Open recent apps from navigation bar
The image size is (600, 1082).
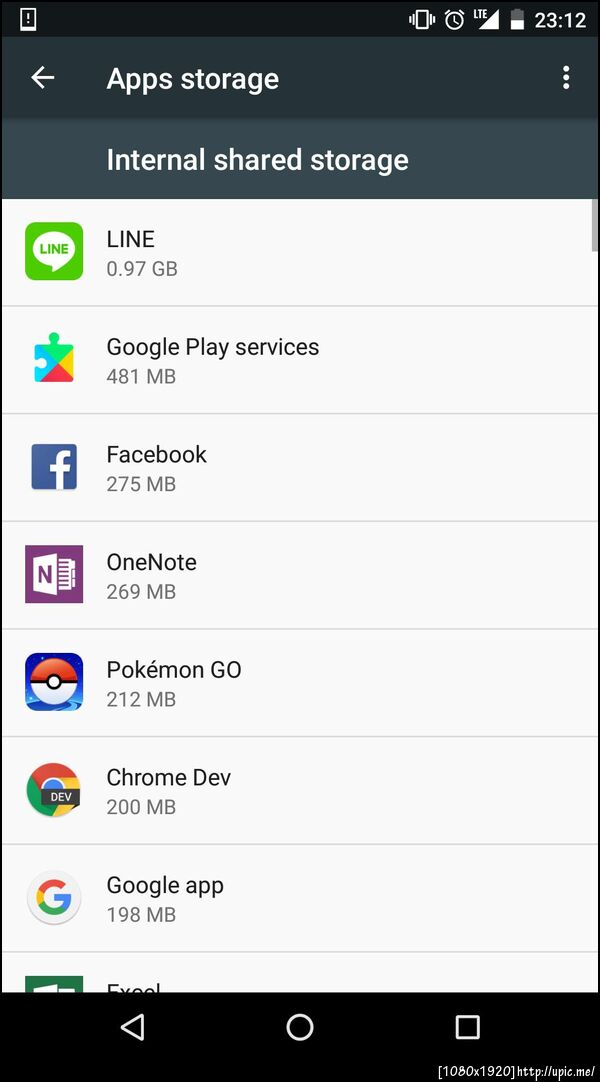pyautogui.click(x=467, y=1026)
